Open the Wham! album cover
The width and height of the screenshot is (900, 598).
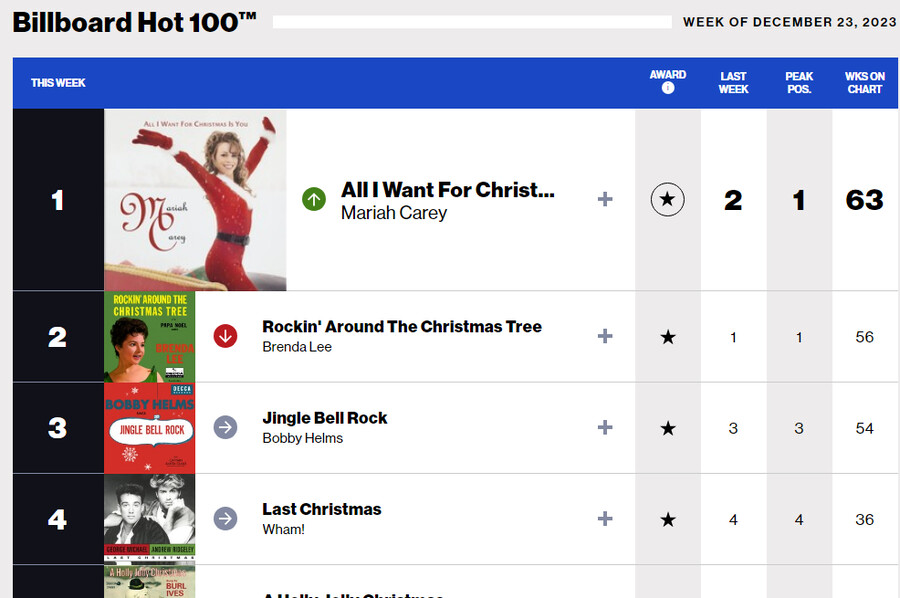[x=150, y=517]
